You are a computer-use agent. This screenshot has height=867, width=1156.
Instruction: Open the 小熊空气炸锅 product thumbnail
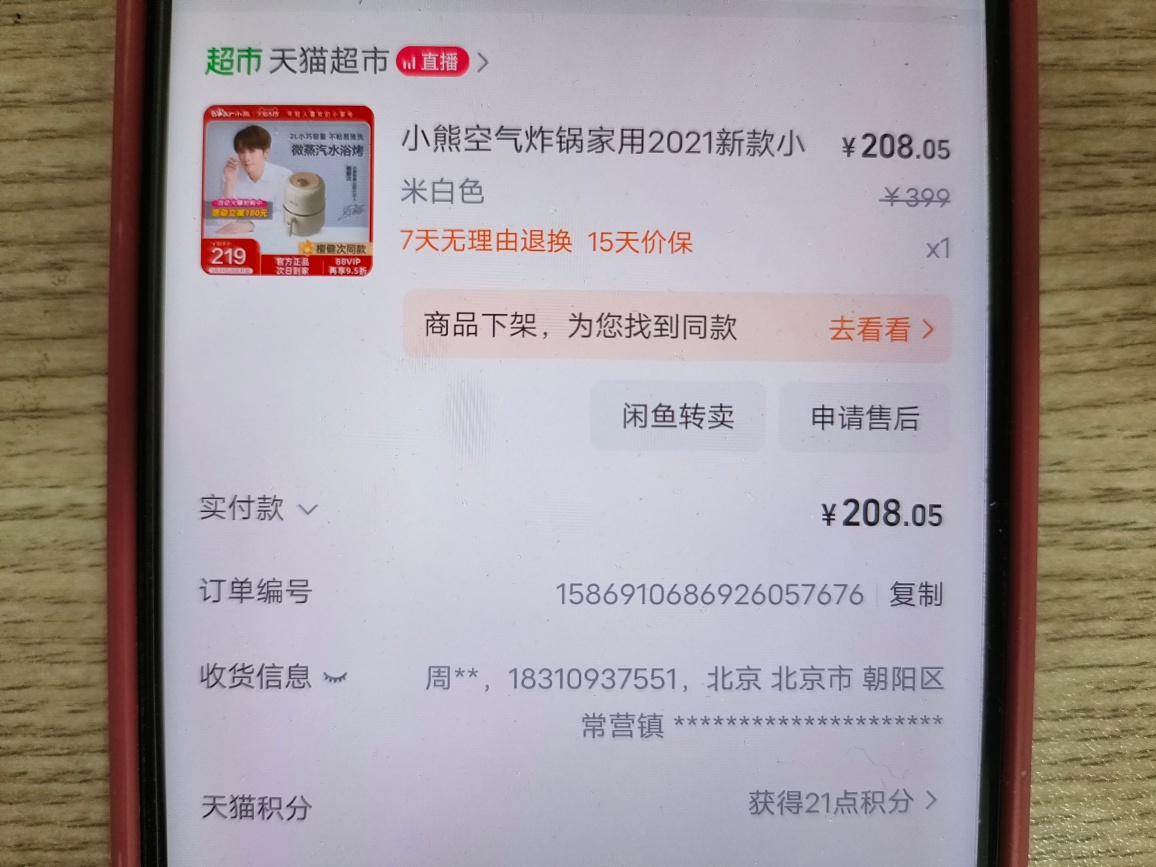(x=288, y=190)
